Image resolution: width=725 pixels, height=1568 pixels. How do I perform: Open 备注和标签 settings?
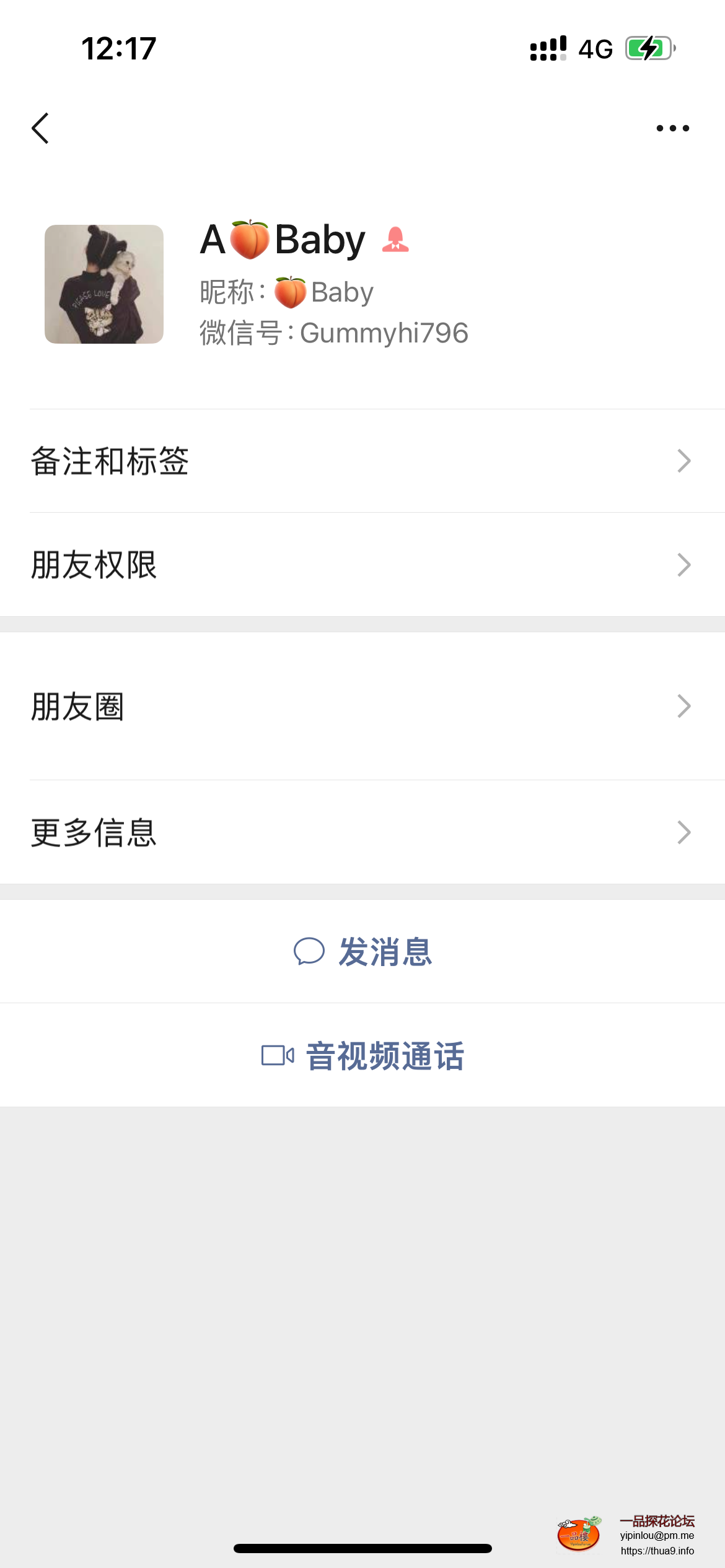362,461
